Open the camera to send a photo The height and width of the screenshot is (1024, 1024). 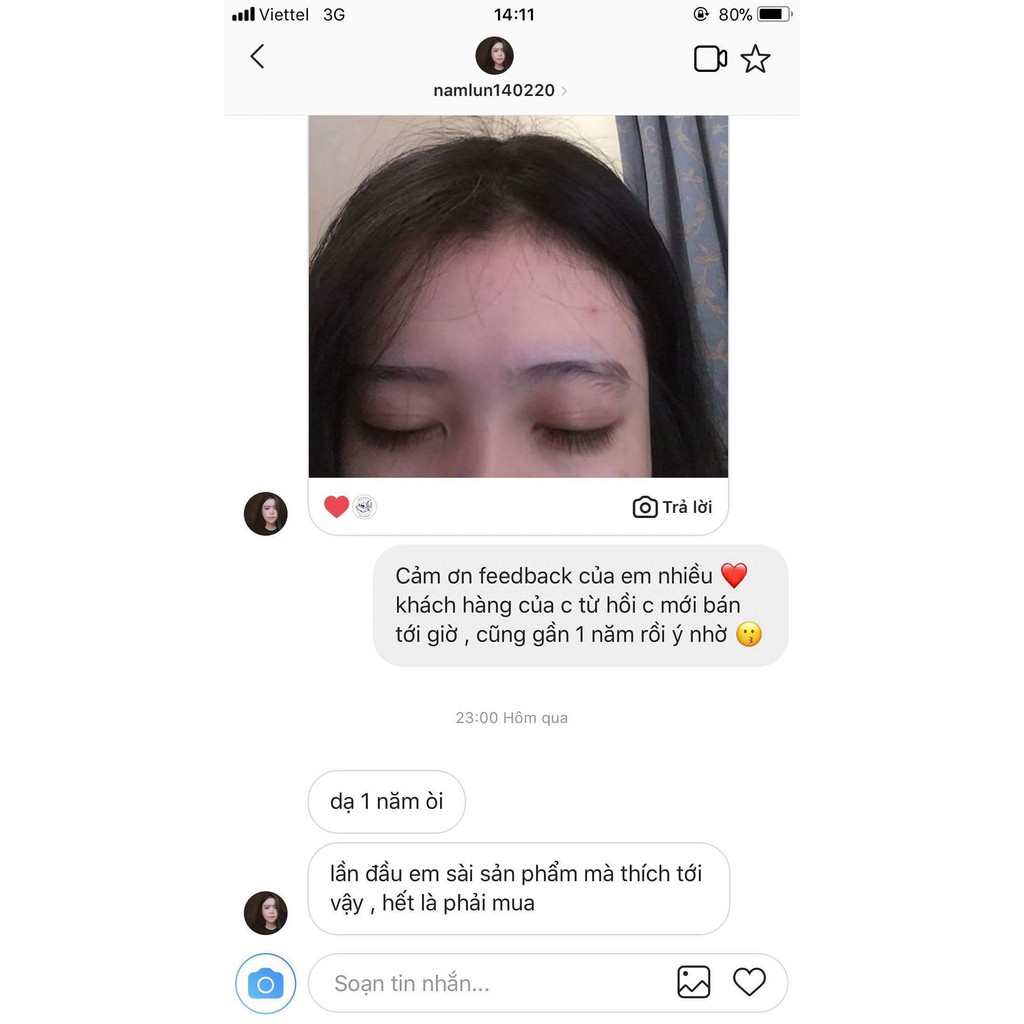coord(265,984)
